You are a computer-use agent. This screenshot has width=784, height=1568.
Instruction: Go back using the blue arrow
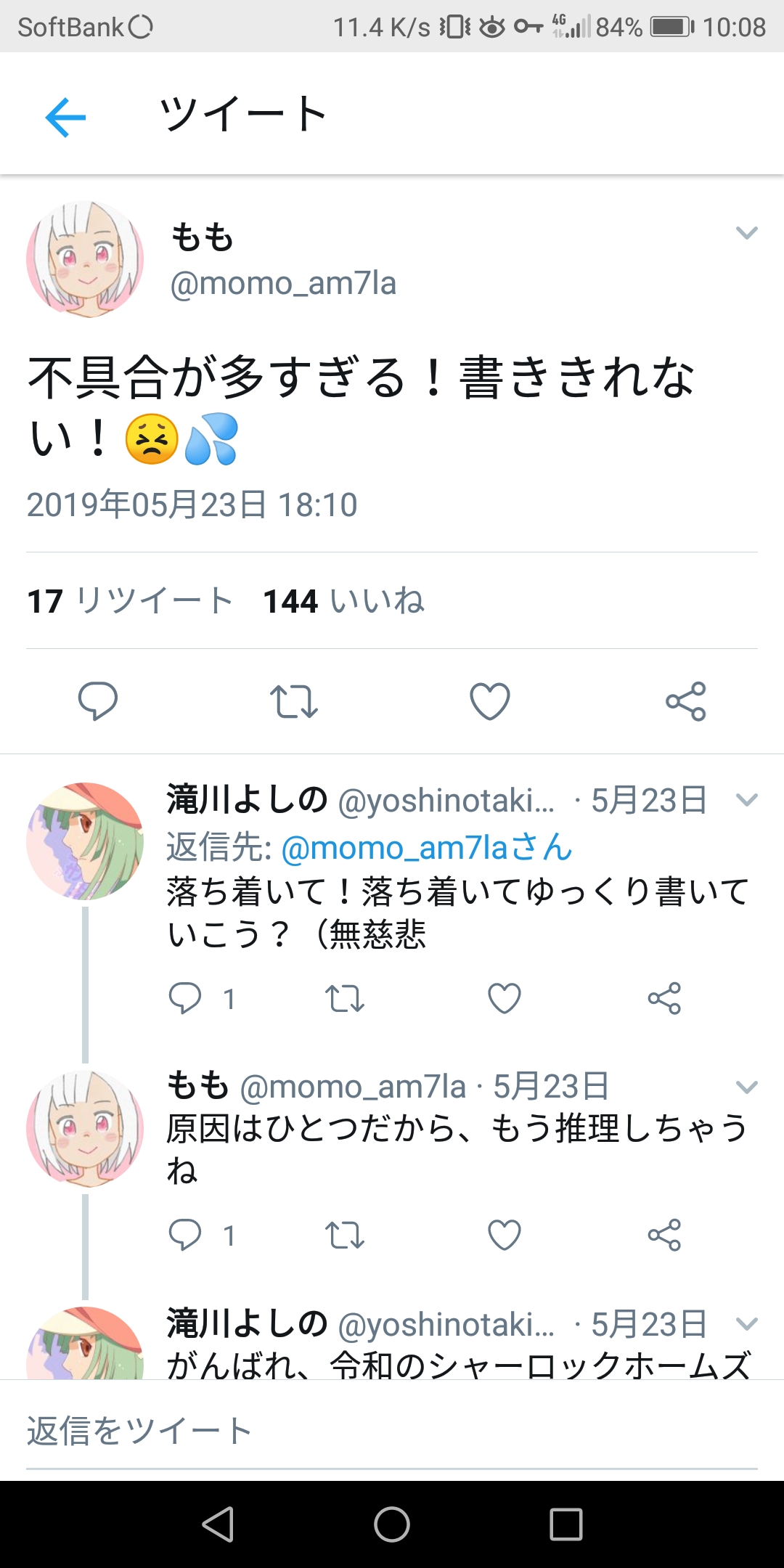click(x=65, y=116)
